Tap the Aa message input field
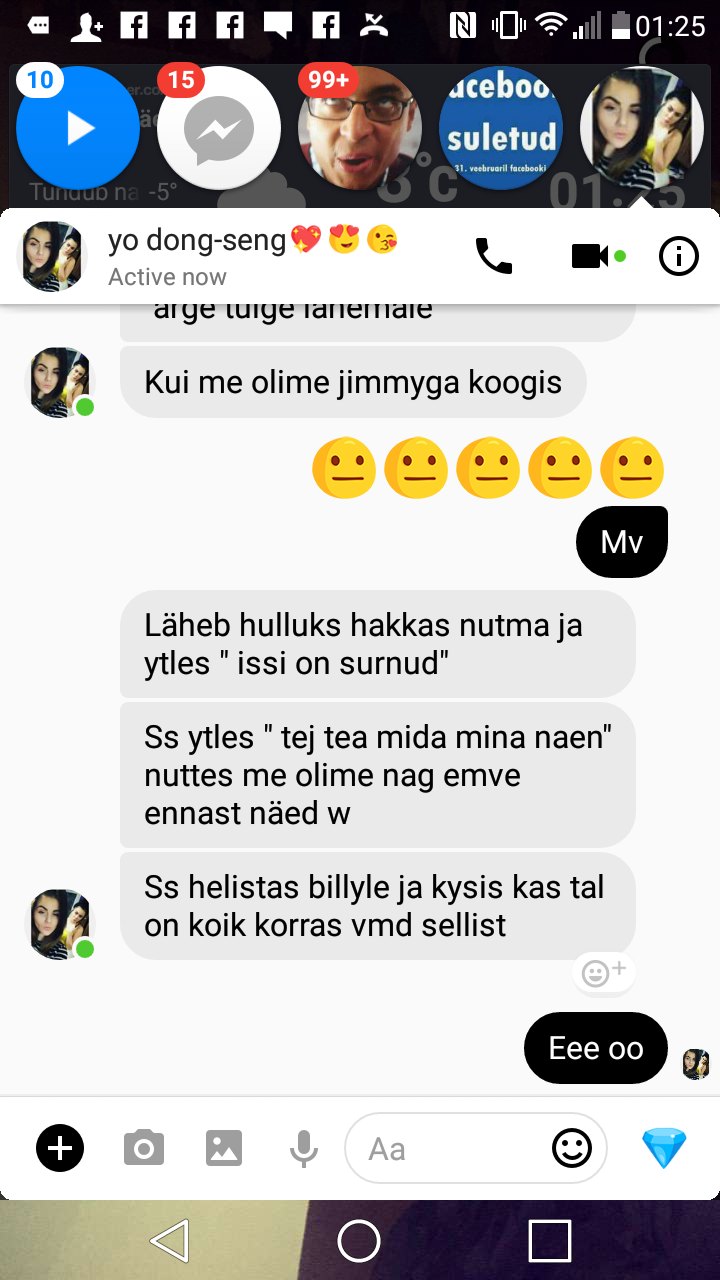 [x=445, y=1149]
